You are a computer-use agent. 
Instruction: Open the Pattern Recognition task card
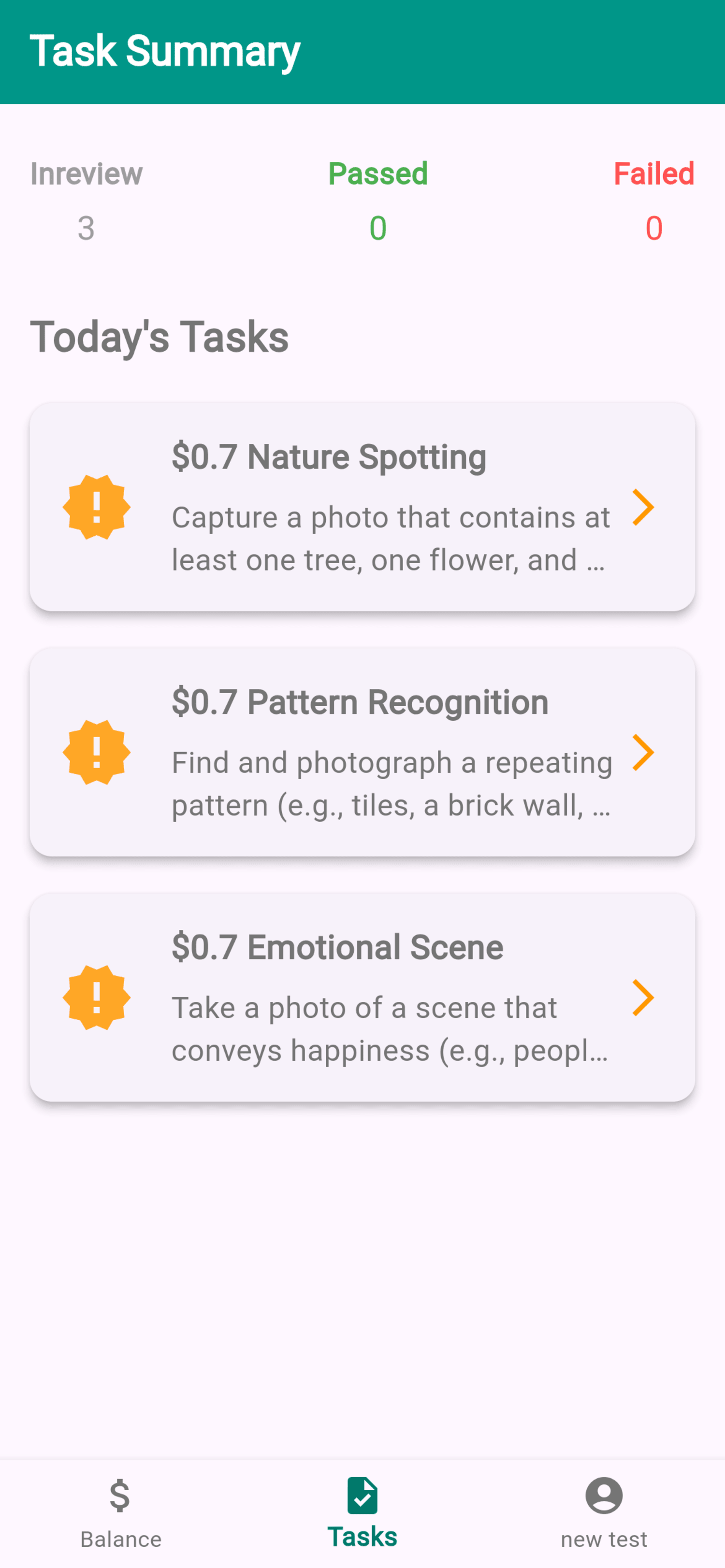(362, 752)
